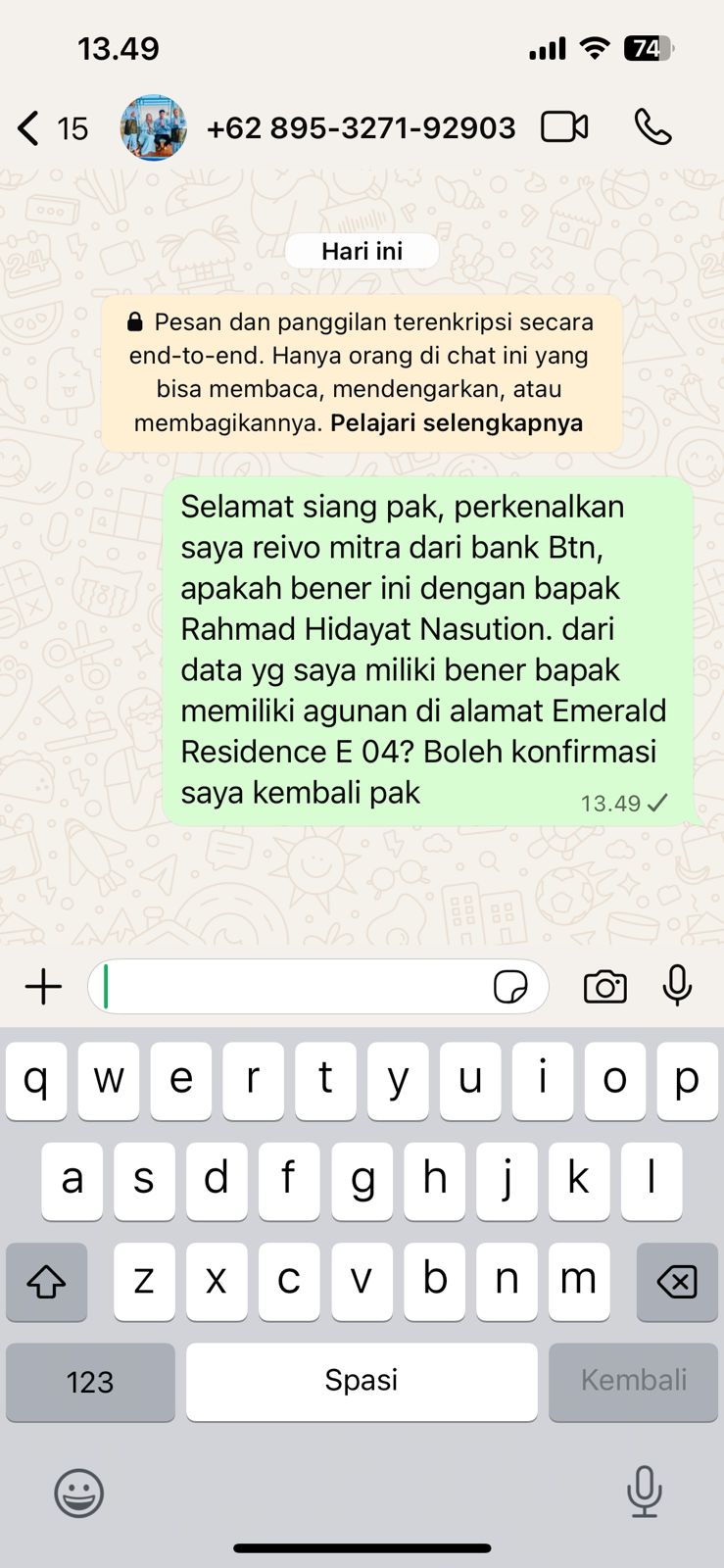Image resolution: width=724 pixels, height=1568 pixels.
Task: Record a voice message
Action: pos(677,986)
